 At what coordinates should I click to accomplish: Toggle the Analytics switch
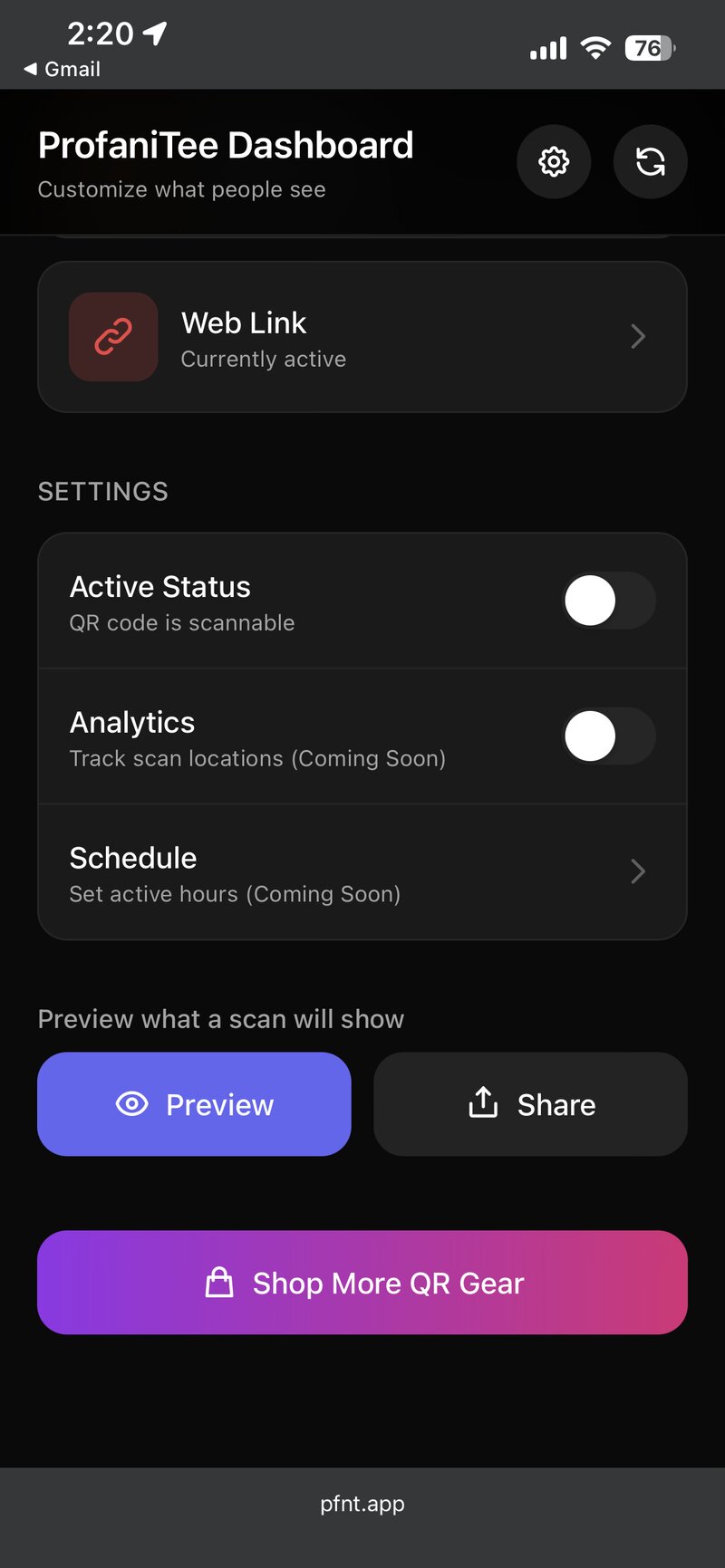coord(608,736)
